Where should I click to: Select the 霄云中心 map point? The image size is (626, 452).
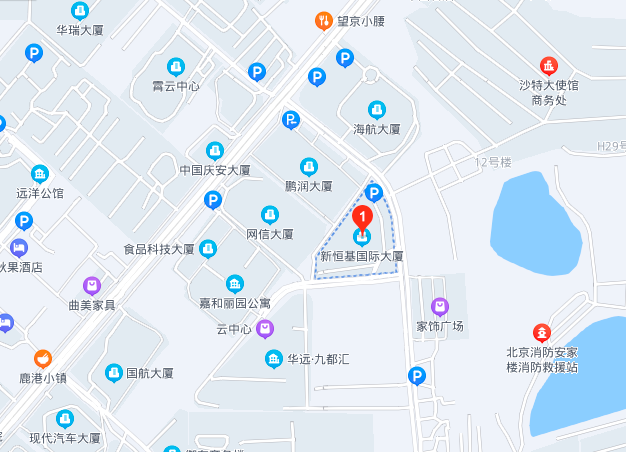[x=176, y=67]
